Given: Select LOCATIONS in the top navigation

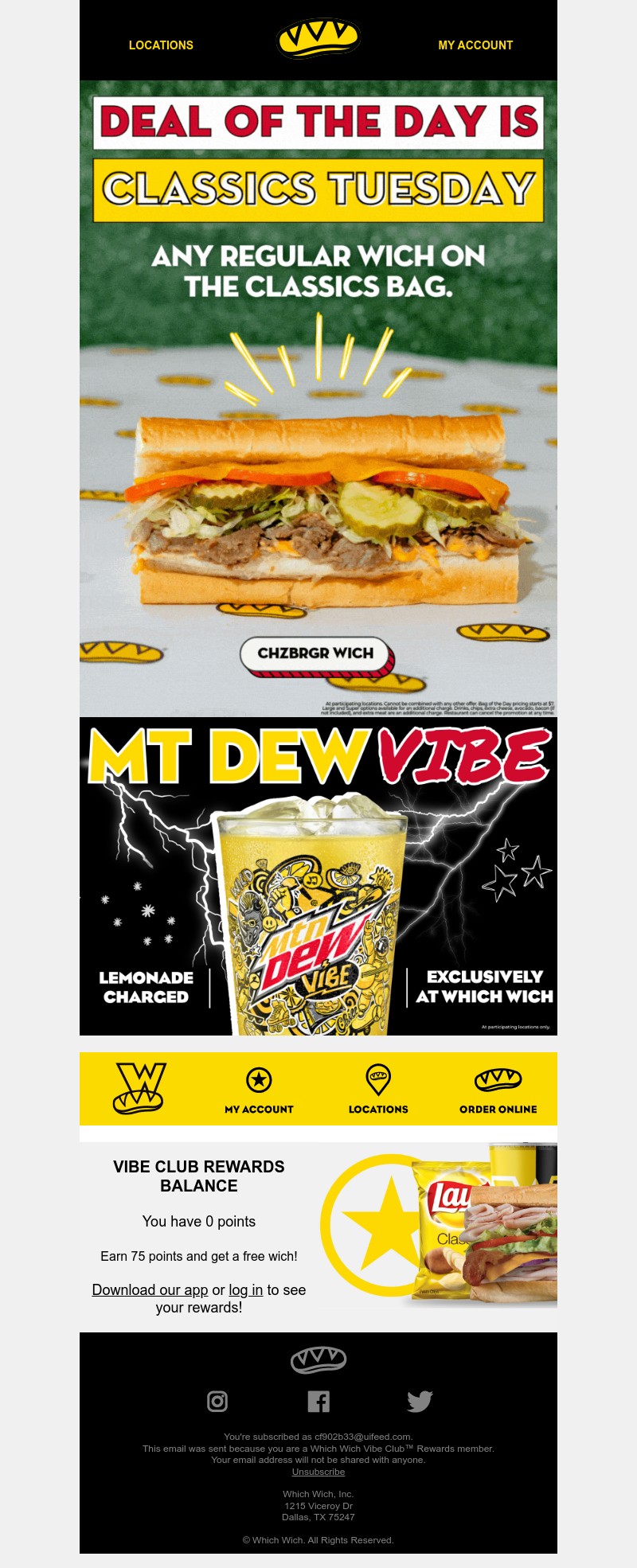Looking at the screenshot, I should coord(161,45).
